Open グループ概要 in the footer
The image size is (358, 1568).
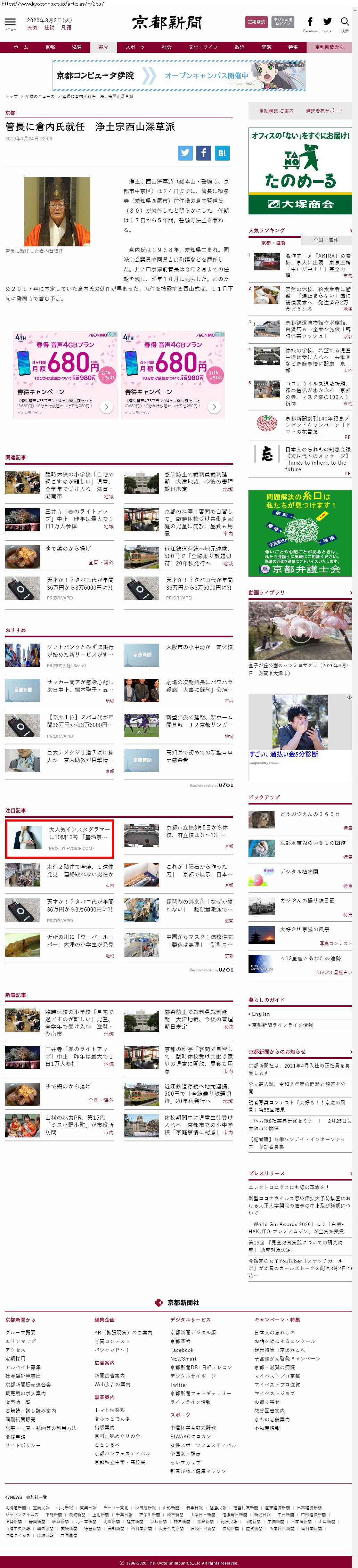(21, 1332)
